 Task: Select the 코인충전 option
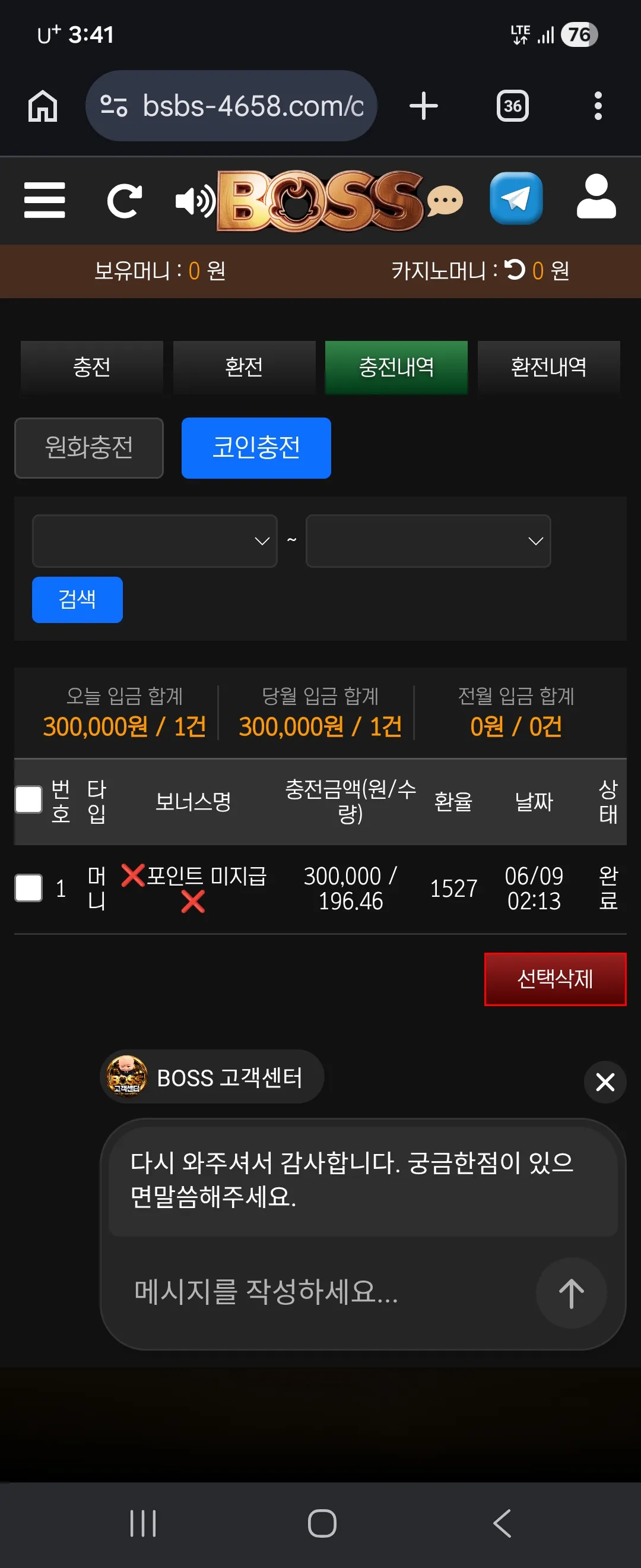[x=256, y=447]
